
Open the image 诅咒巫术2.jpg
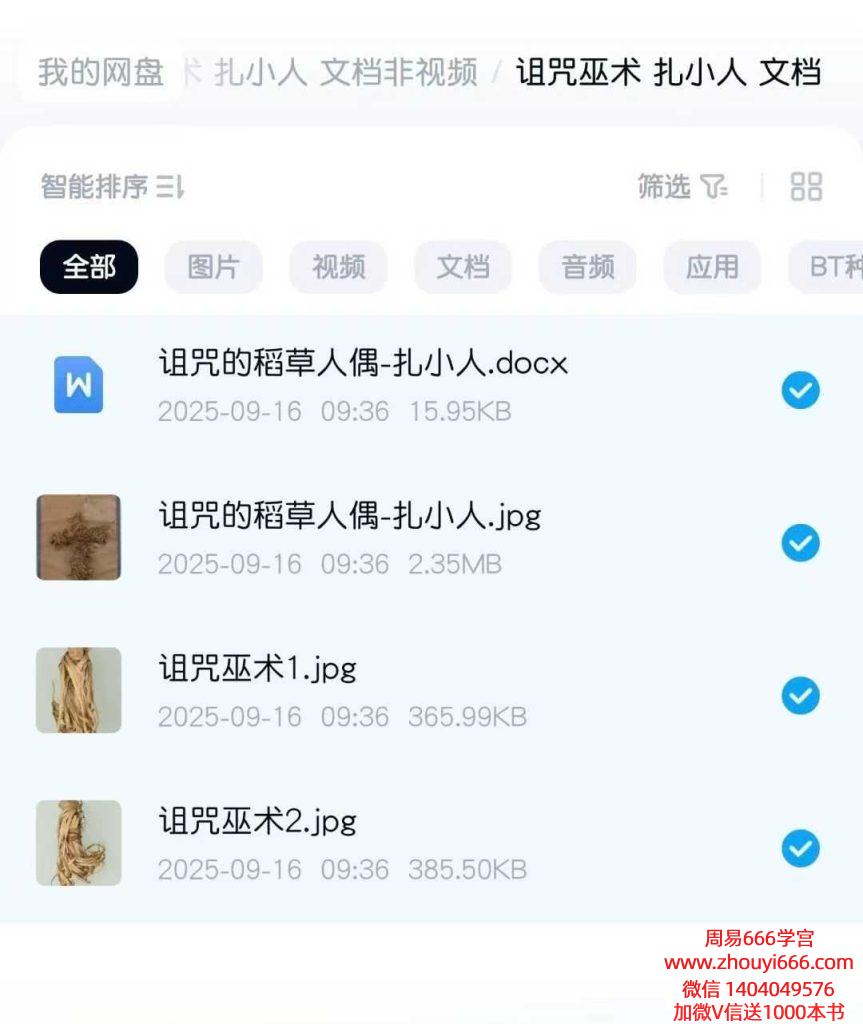click(x=257, y=821)
